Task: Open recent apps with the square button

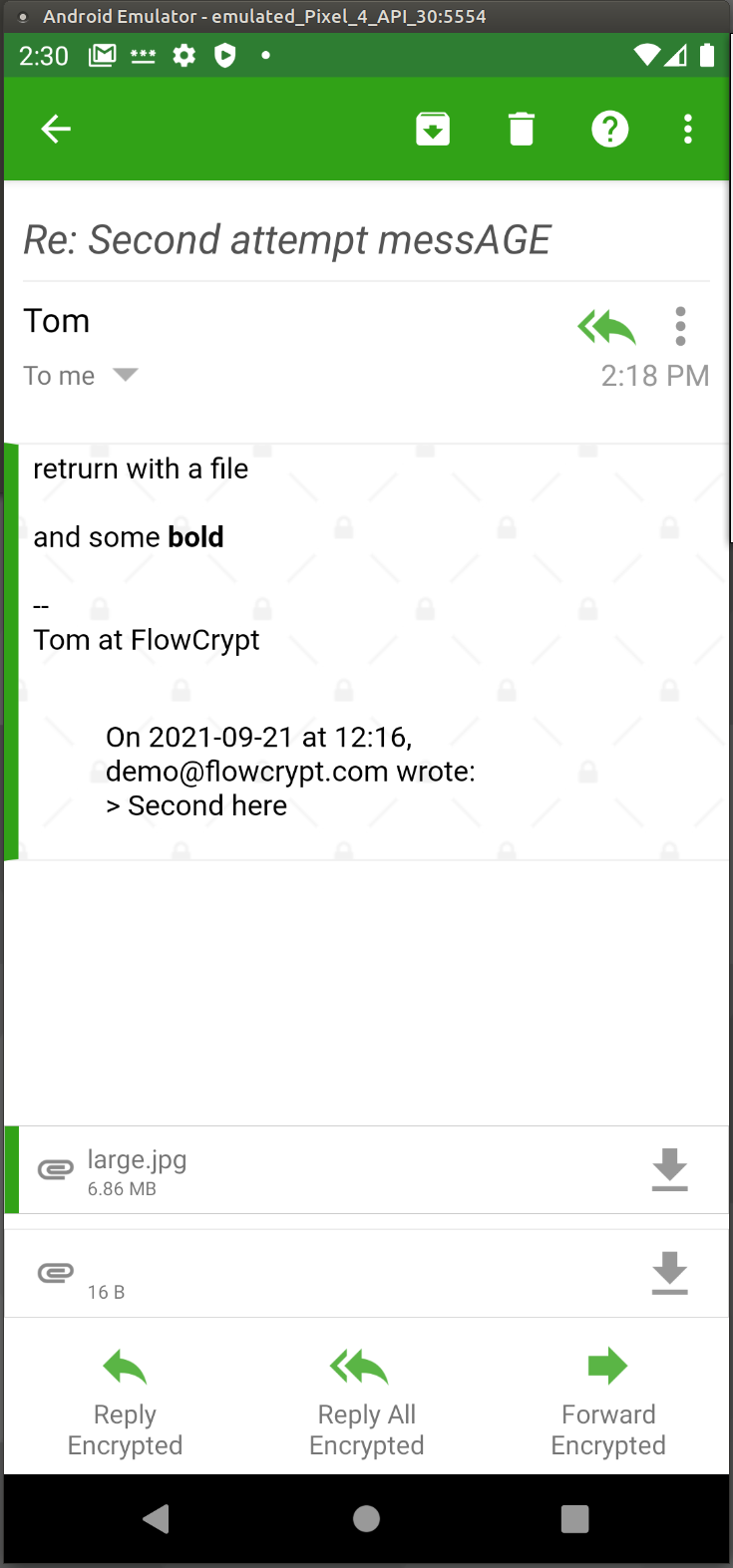Action: click(x=574, y=1518)
